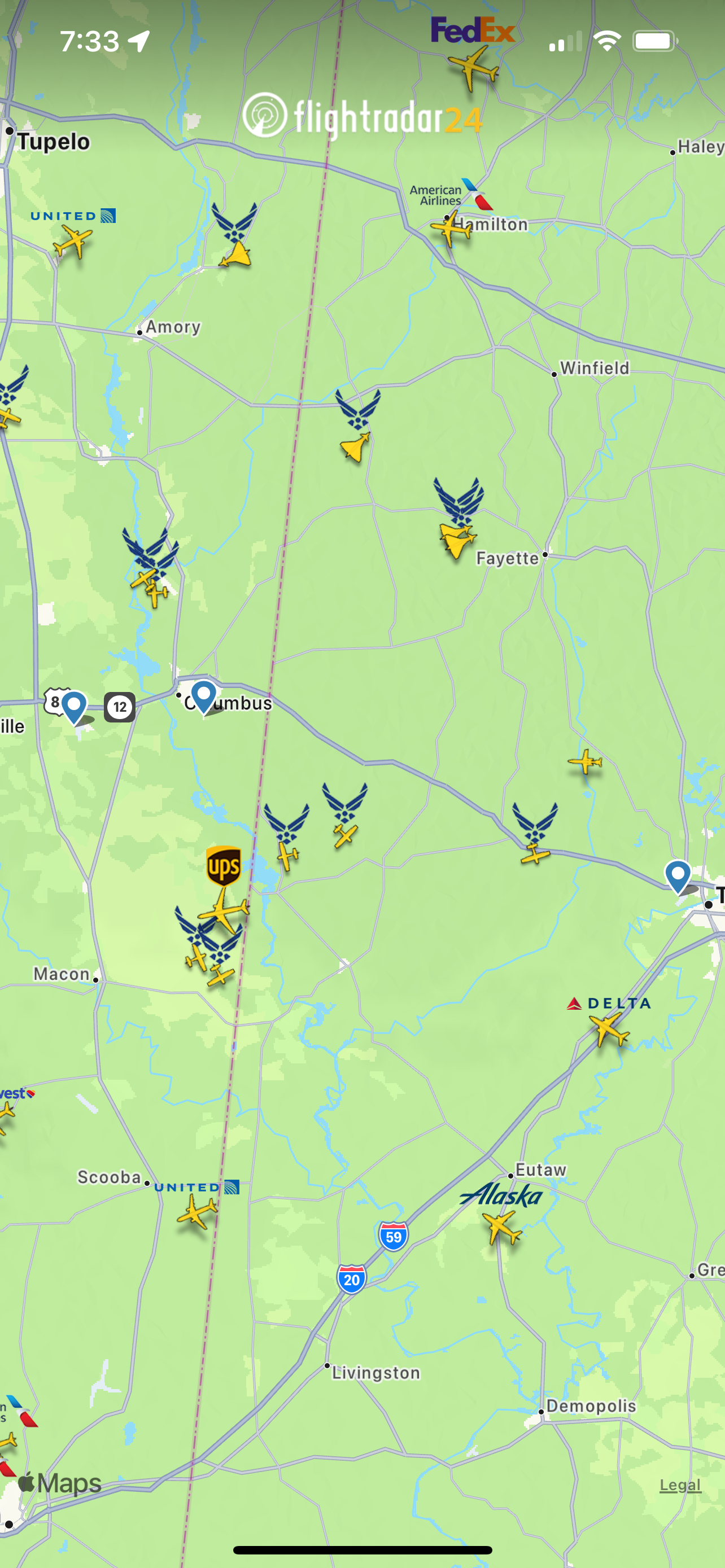This screenshot has width=725, height=1568.
Task: Select the FedEx aircraft icon
Action: click(473, 67)
